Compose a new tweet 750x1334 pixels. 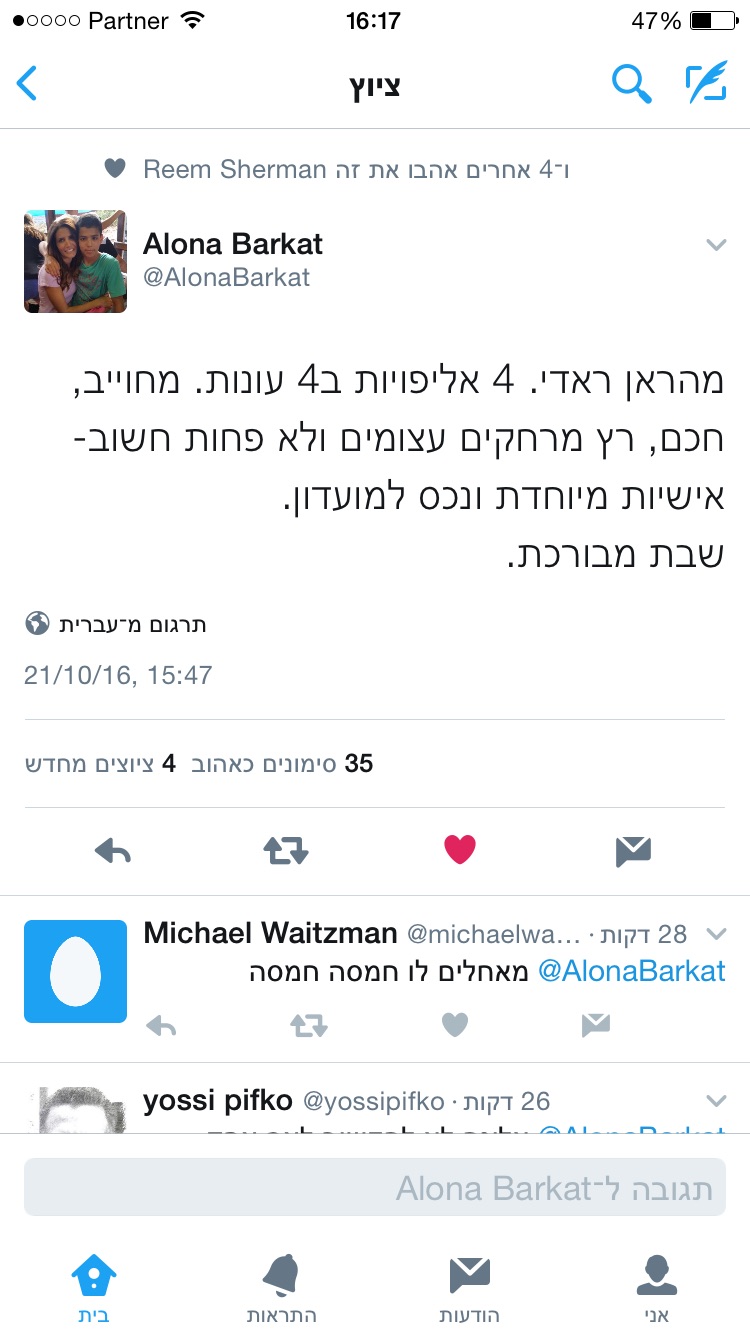point(705,84)
